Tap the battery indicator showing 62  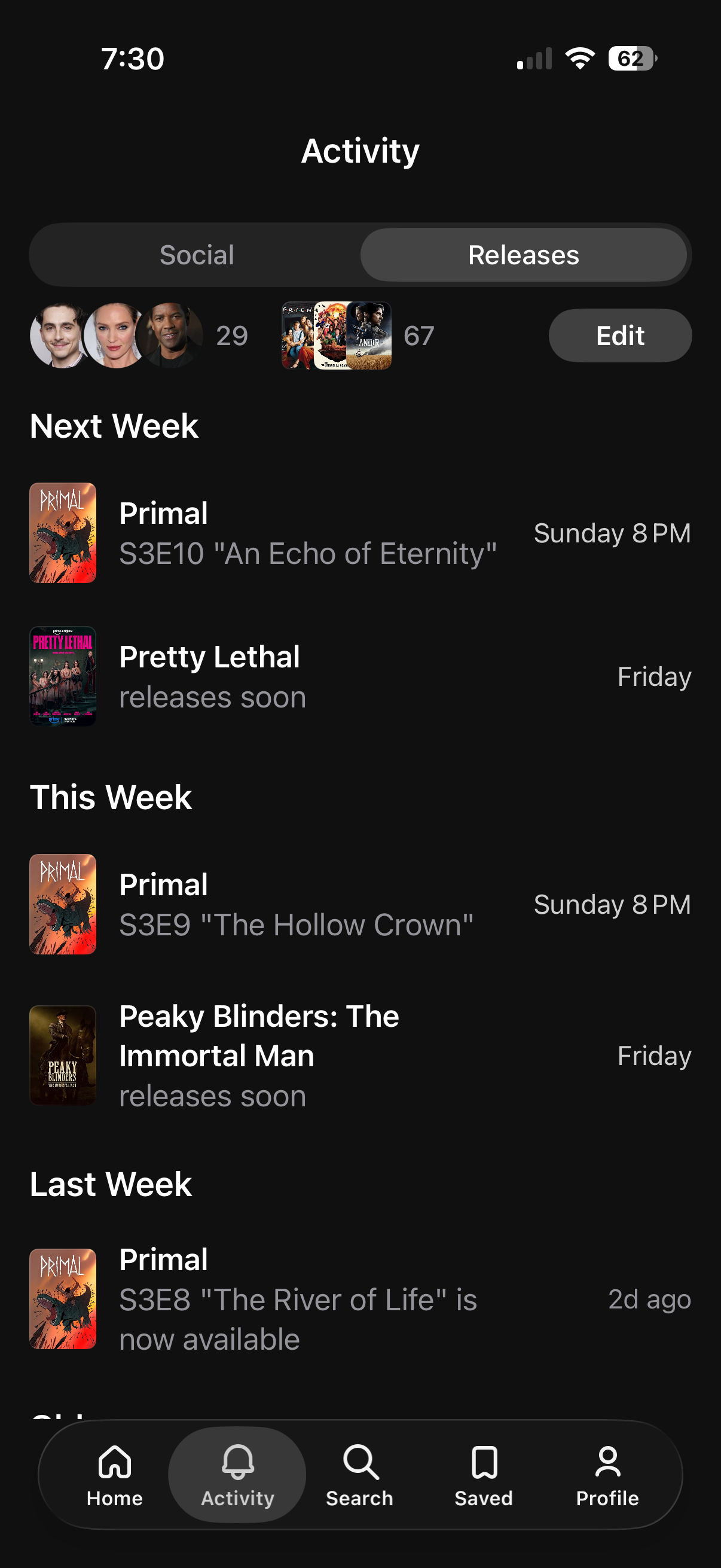pyautogui.click(x=630, y=58)
